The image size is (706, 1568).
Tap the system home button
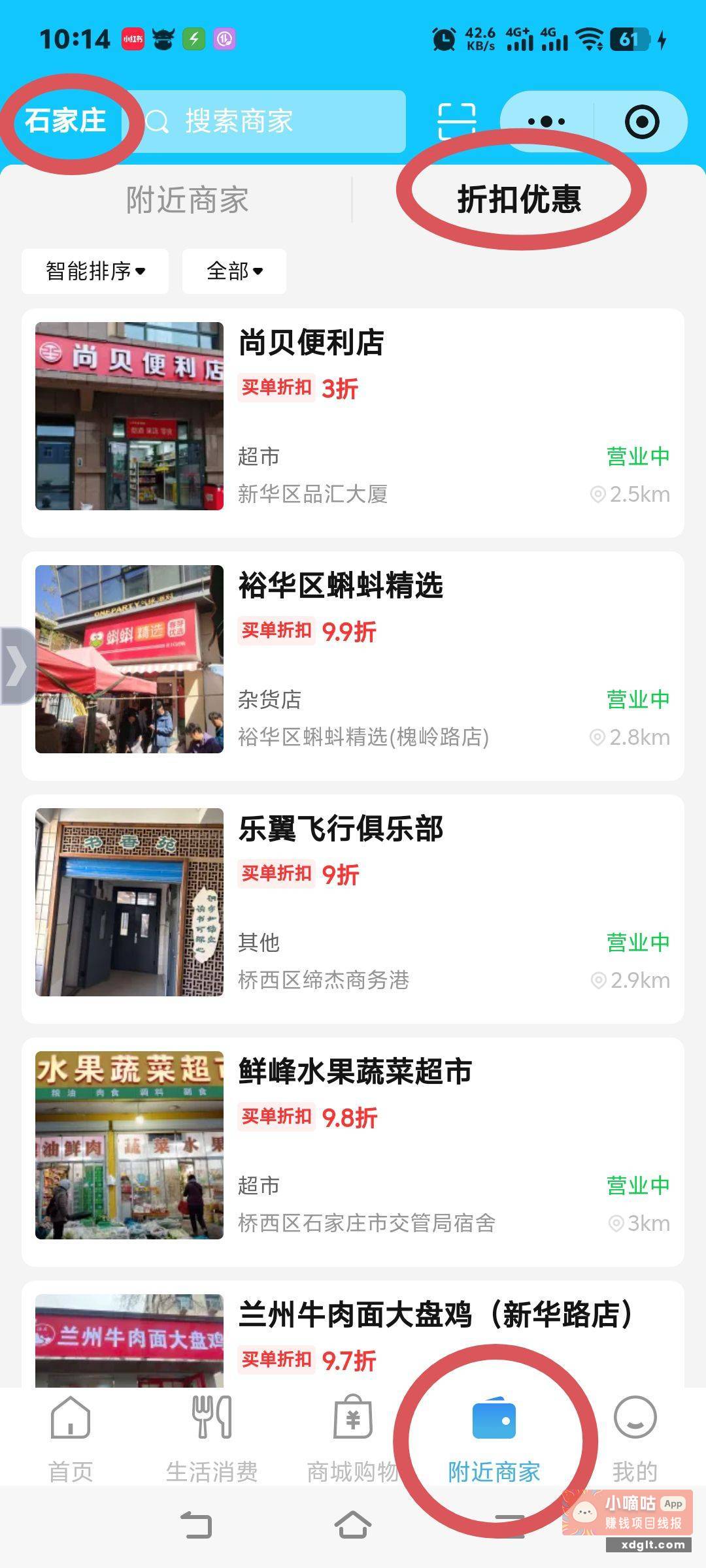point(353,1526)
